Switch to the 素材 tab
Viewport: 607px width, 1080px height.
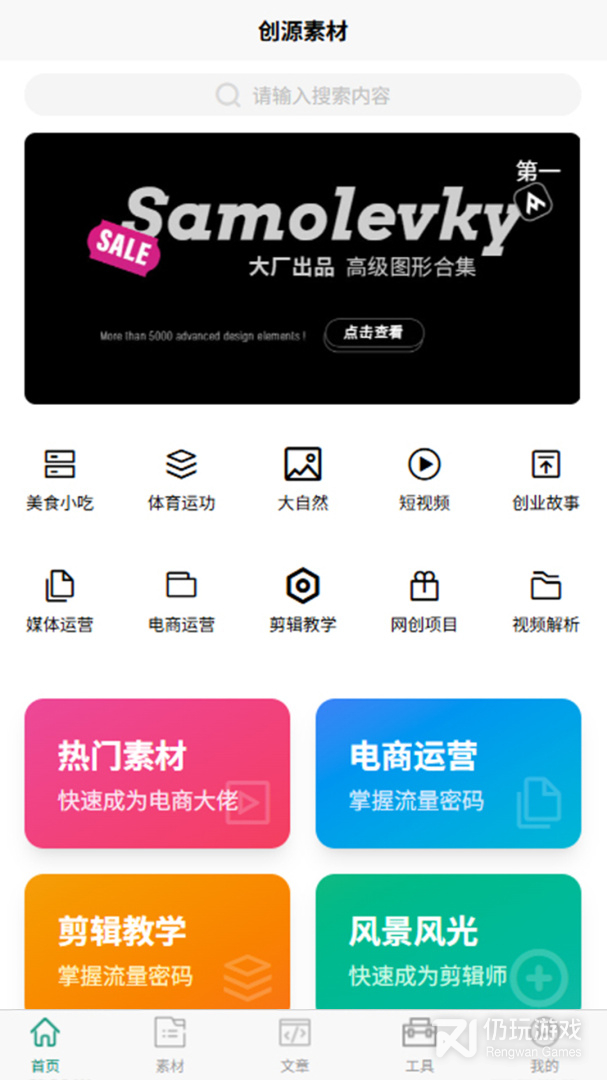[x=170, y=1044]
